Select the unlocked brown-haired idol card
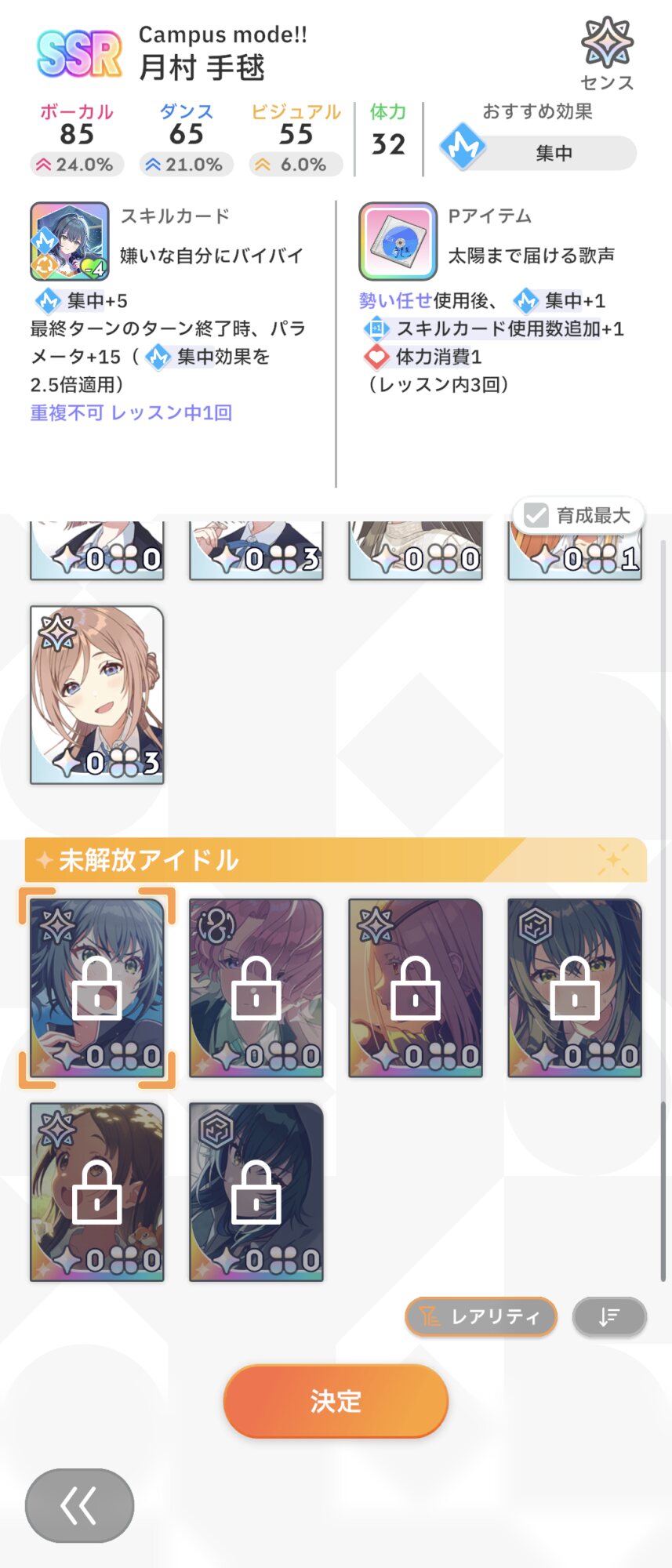Image resolution: width=672 pixels, height=1568 pixels. [x=97, y=695]
